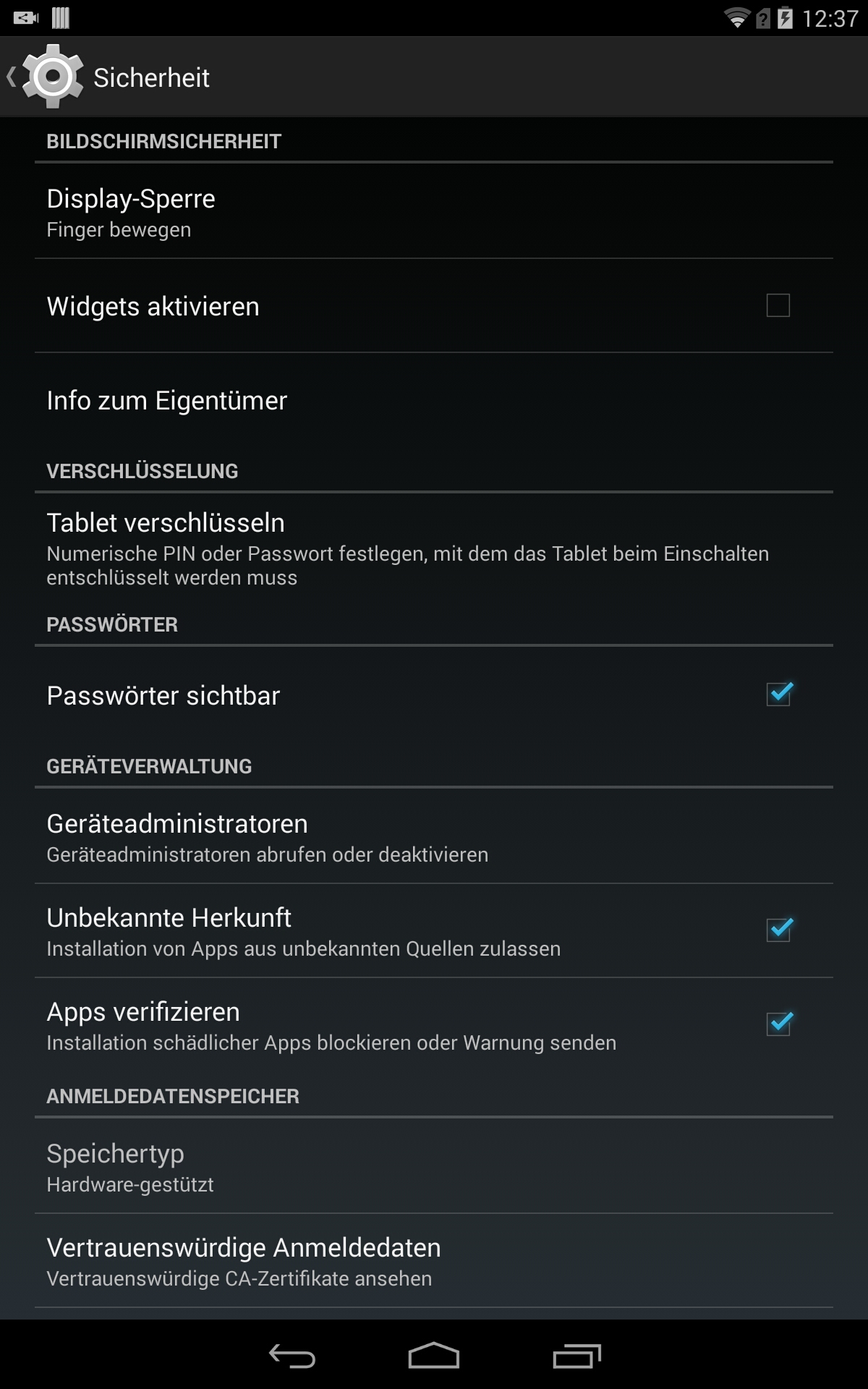Uncheck Passwörter sichtbar
Screen dimensions: 868x1389
(779, 694)
